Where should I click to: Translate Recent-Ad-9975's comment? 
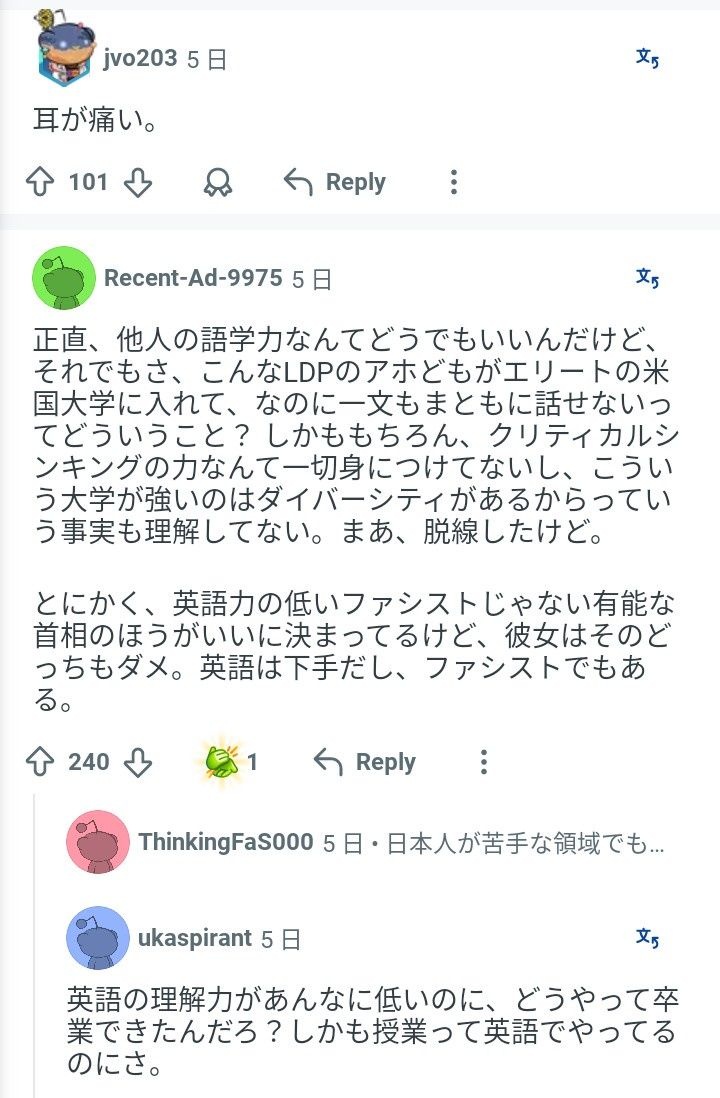(x=647, y=278)
